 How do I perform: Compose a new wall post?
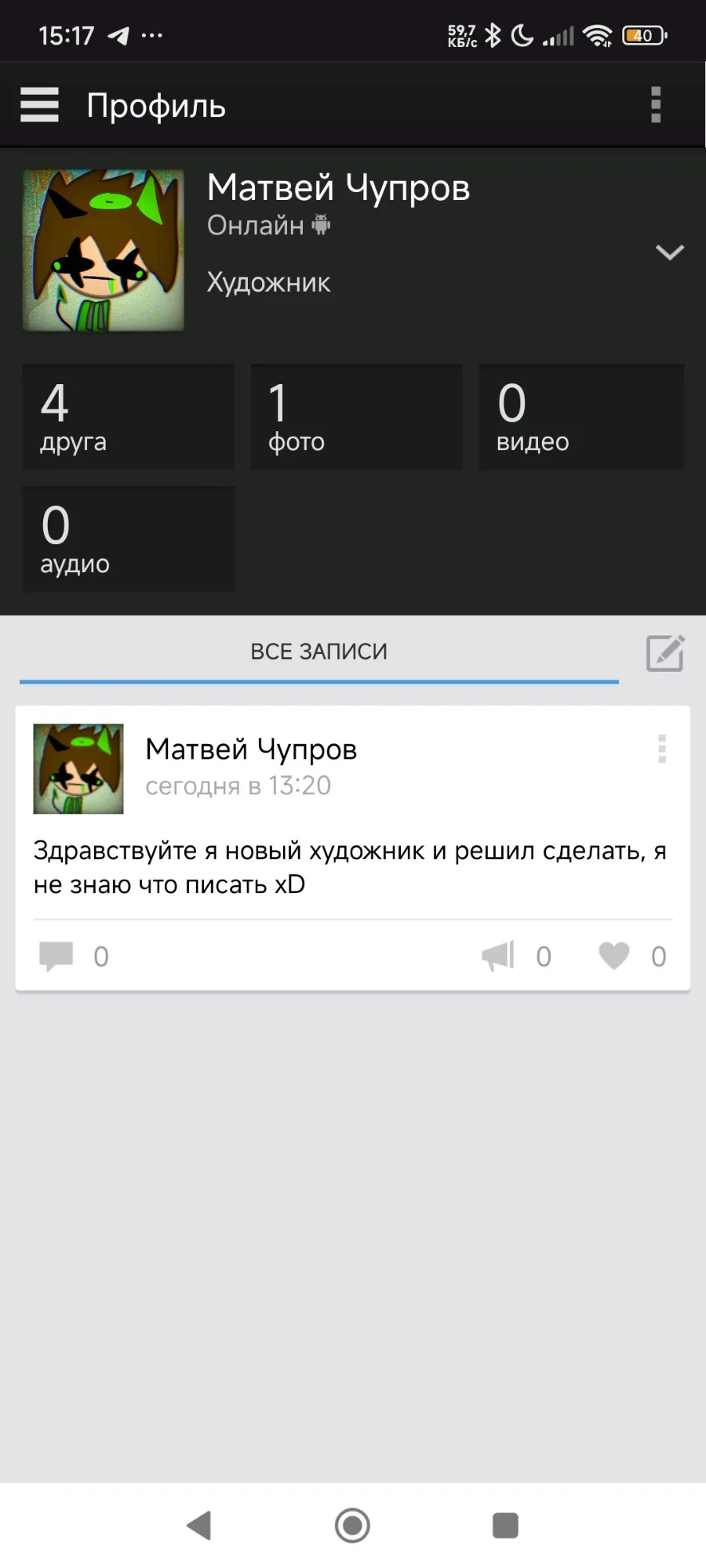tap(665, 653)
